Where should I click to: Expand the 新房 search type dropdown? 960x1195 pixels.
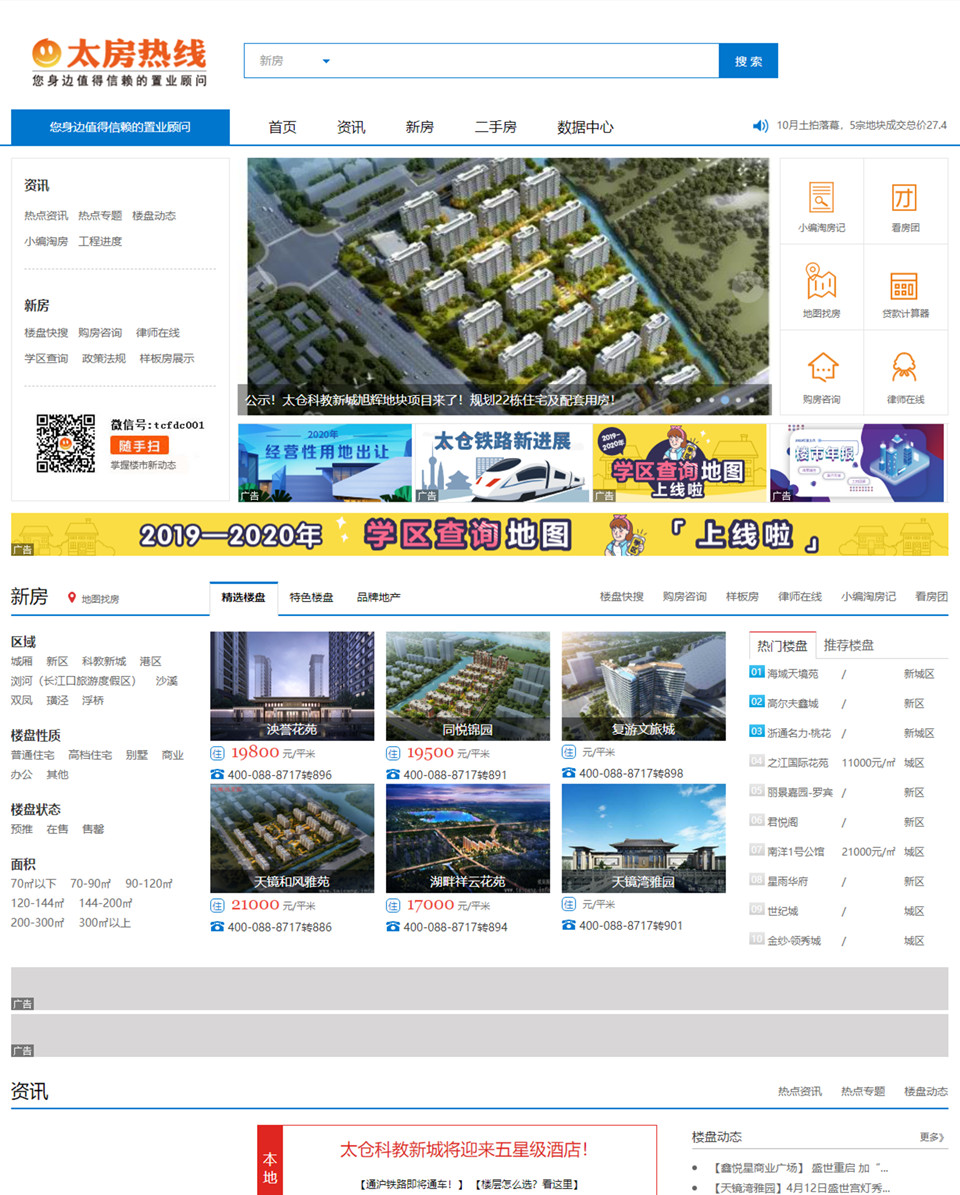(325, 61)
